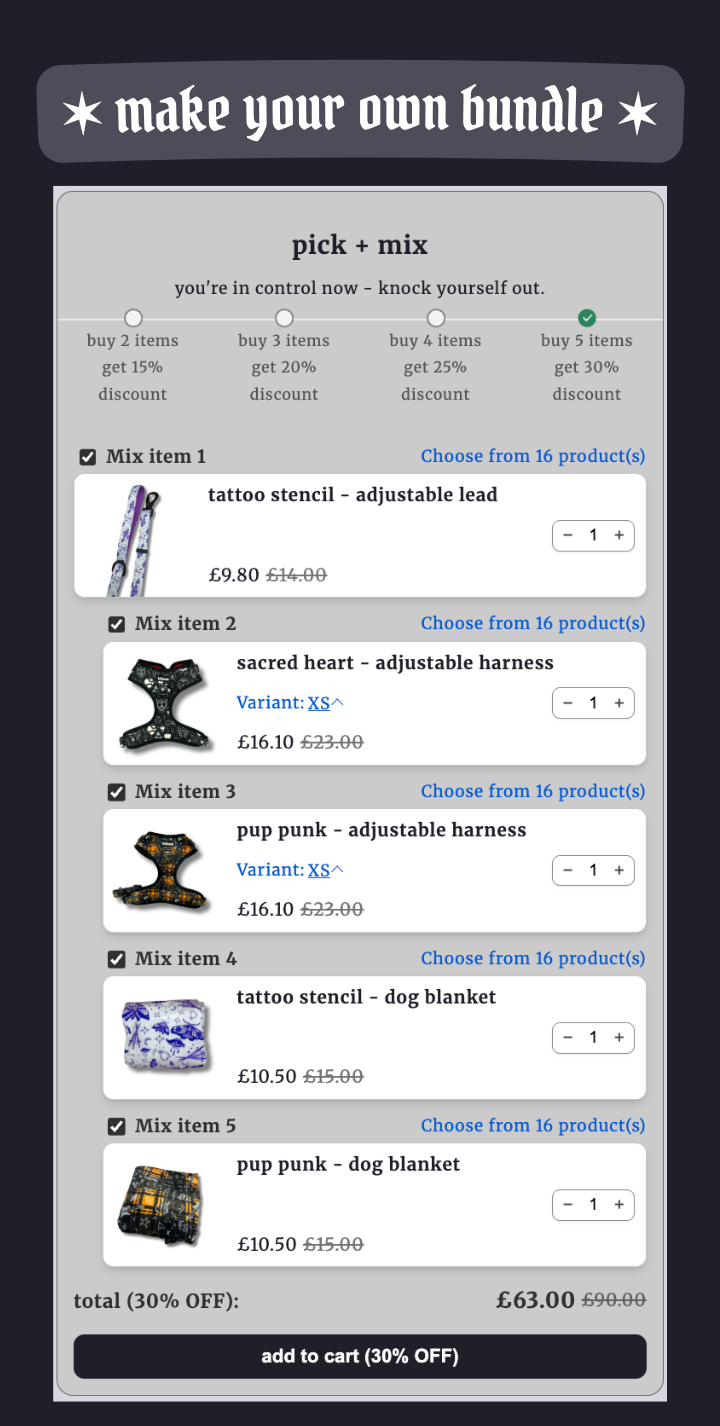The height and width of the screenshot is (1426, 720).
Task: Decrease quantity of tattoo stencil dog blanket
Action: pos(568,1038)
